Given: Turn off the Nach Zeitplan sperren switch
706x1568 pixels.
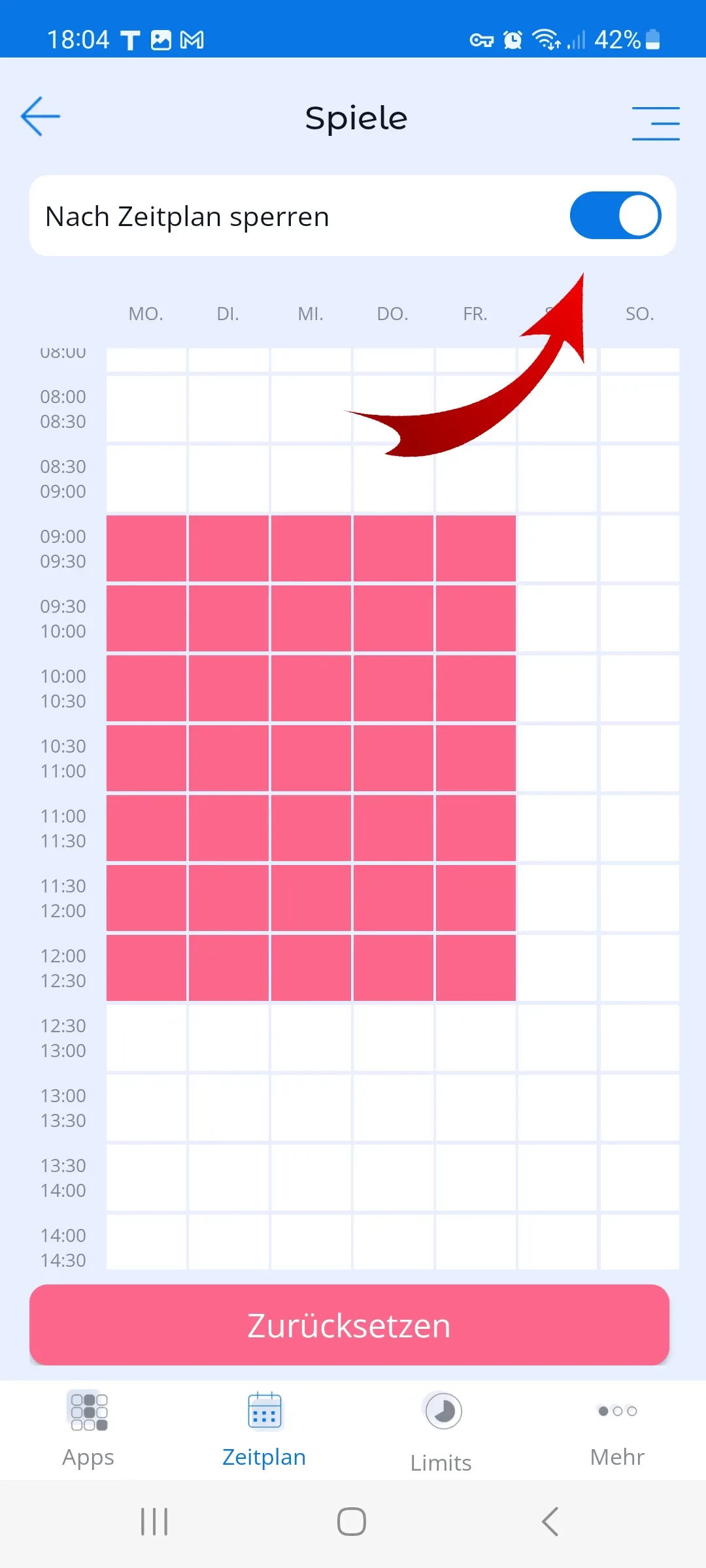Looking at the screenshot, I should point(614,216).
